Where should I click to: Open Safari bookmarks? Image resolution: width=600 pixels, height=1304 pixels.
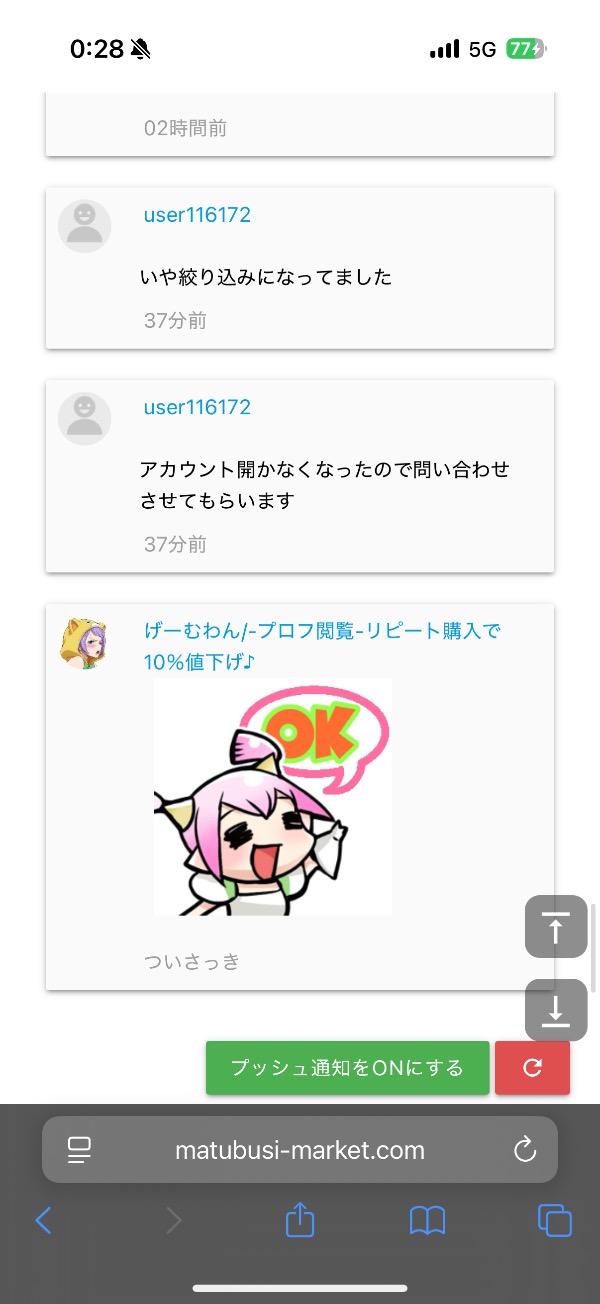tap(427, 1220)
